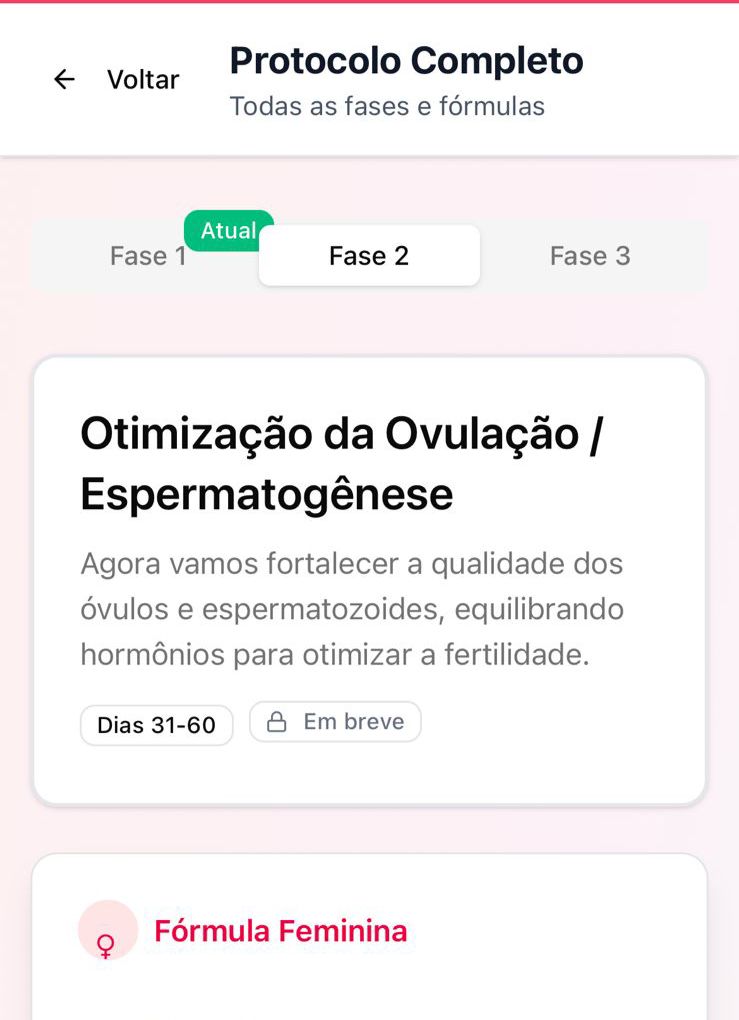Switch to the Fase 3 tab
739x1020 pixels.
589,256
